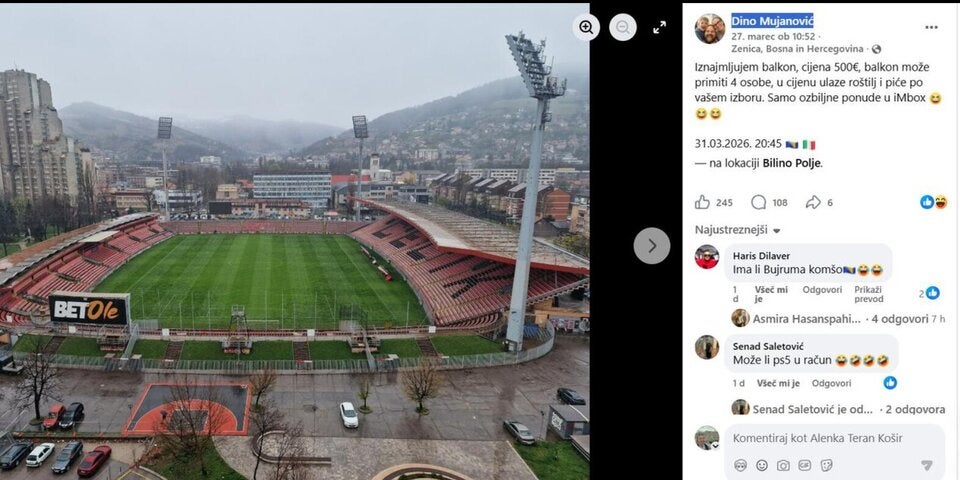
Task: Show translation of Haris Dilaver's comment
Action: click(868, 294)
